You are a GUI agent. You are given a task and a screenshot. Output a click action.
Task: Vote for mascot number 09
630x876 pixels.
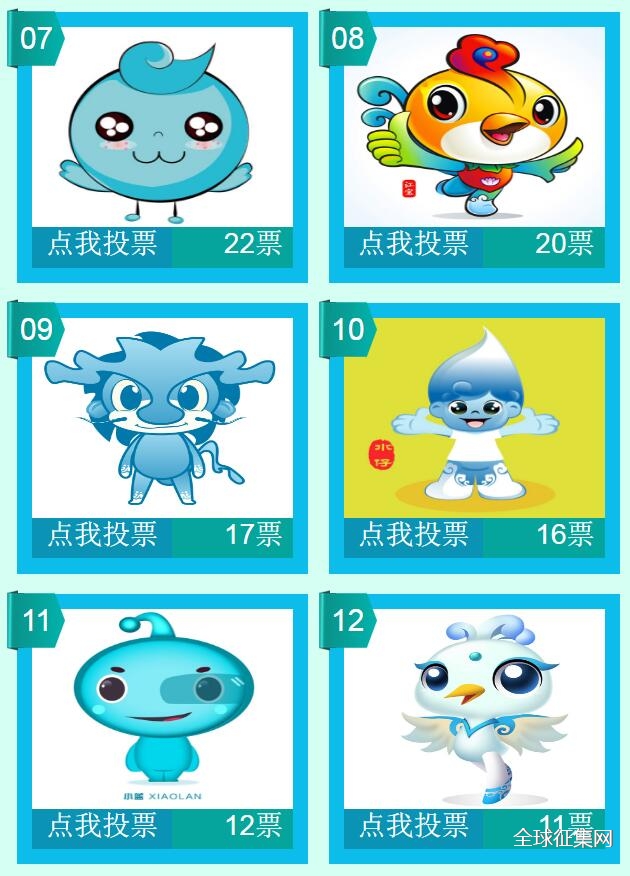coord(102,535)
